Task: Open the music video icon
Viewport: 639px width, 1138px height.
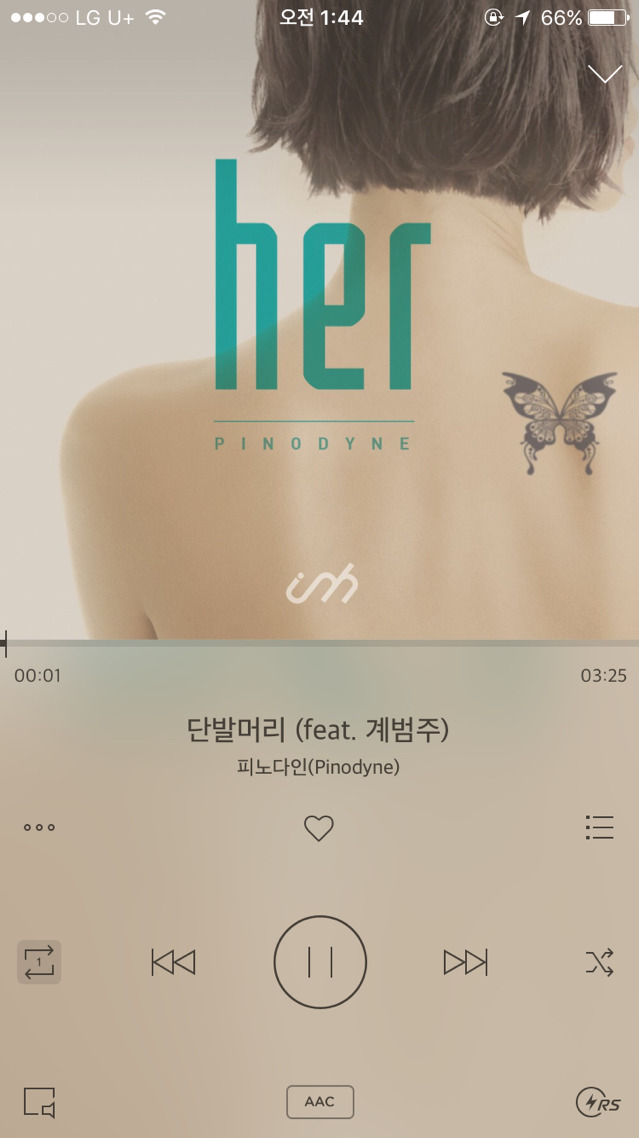Action: point(39,1103)
